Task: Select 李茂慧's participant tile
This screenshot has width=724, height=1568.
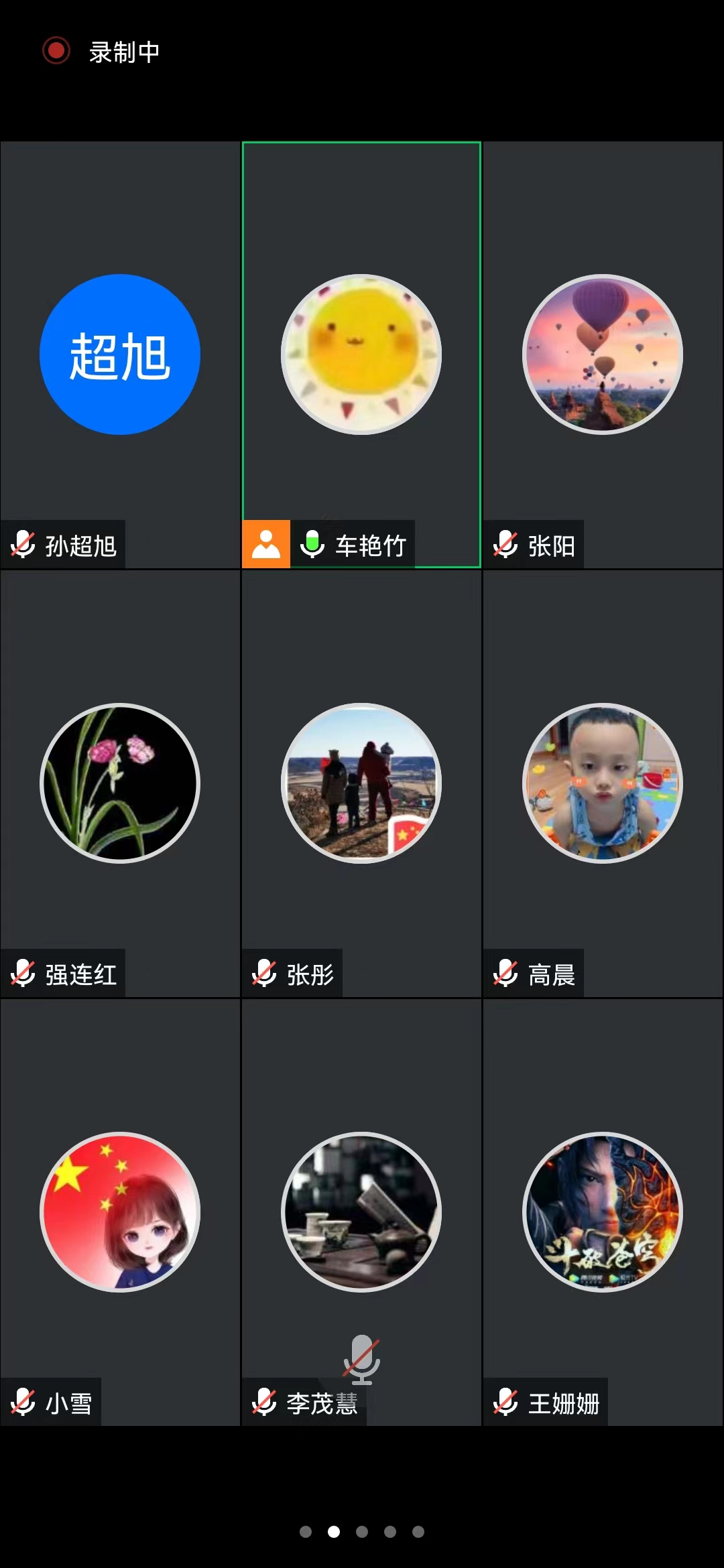Action: coord(361,1212)
